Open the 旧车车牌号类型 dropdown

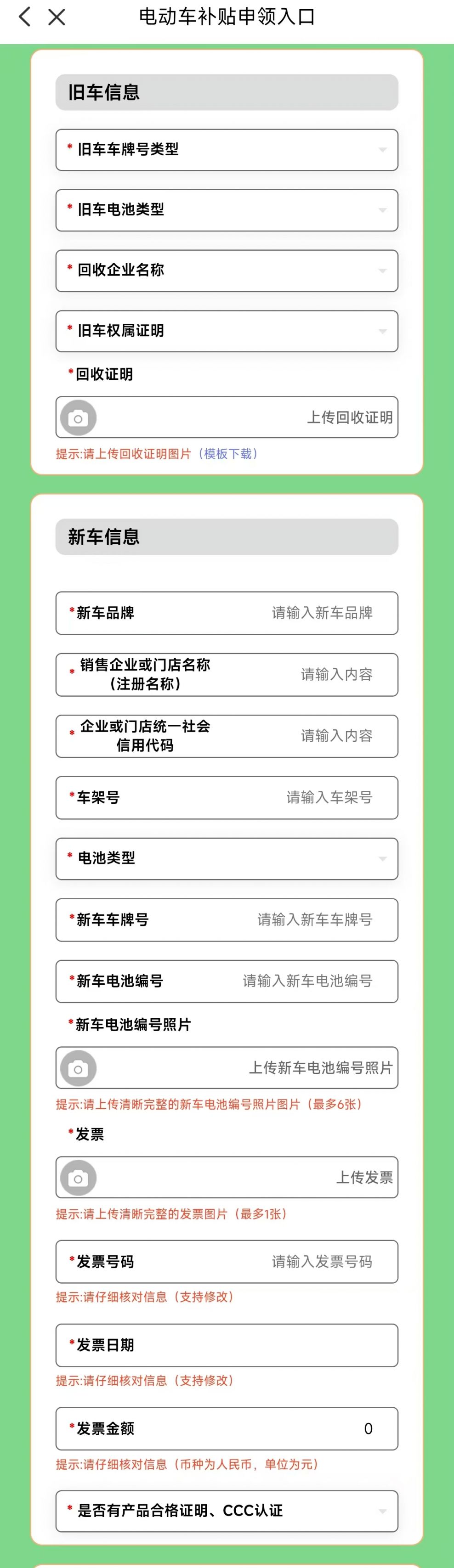click(x=227, y=150)
